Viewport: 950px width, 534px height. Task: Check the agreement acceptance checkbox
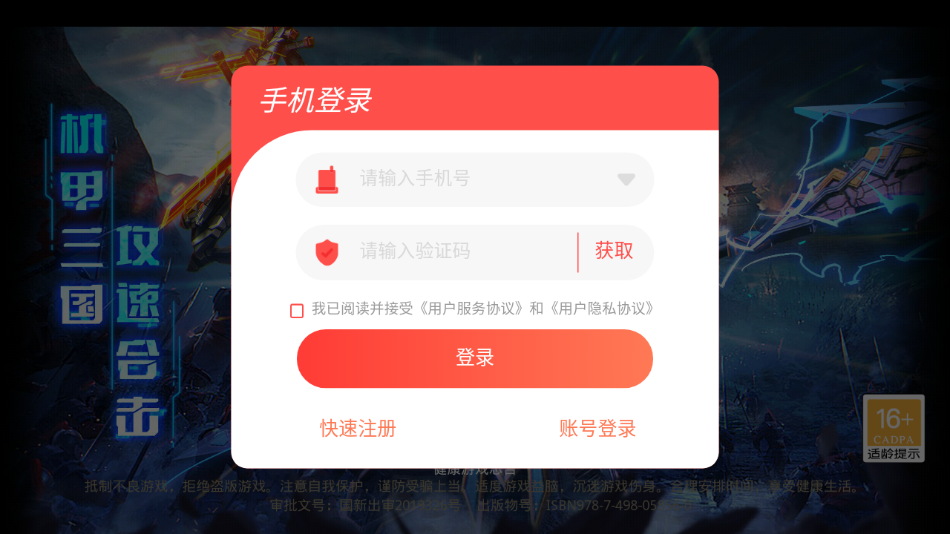point(297,310)
